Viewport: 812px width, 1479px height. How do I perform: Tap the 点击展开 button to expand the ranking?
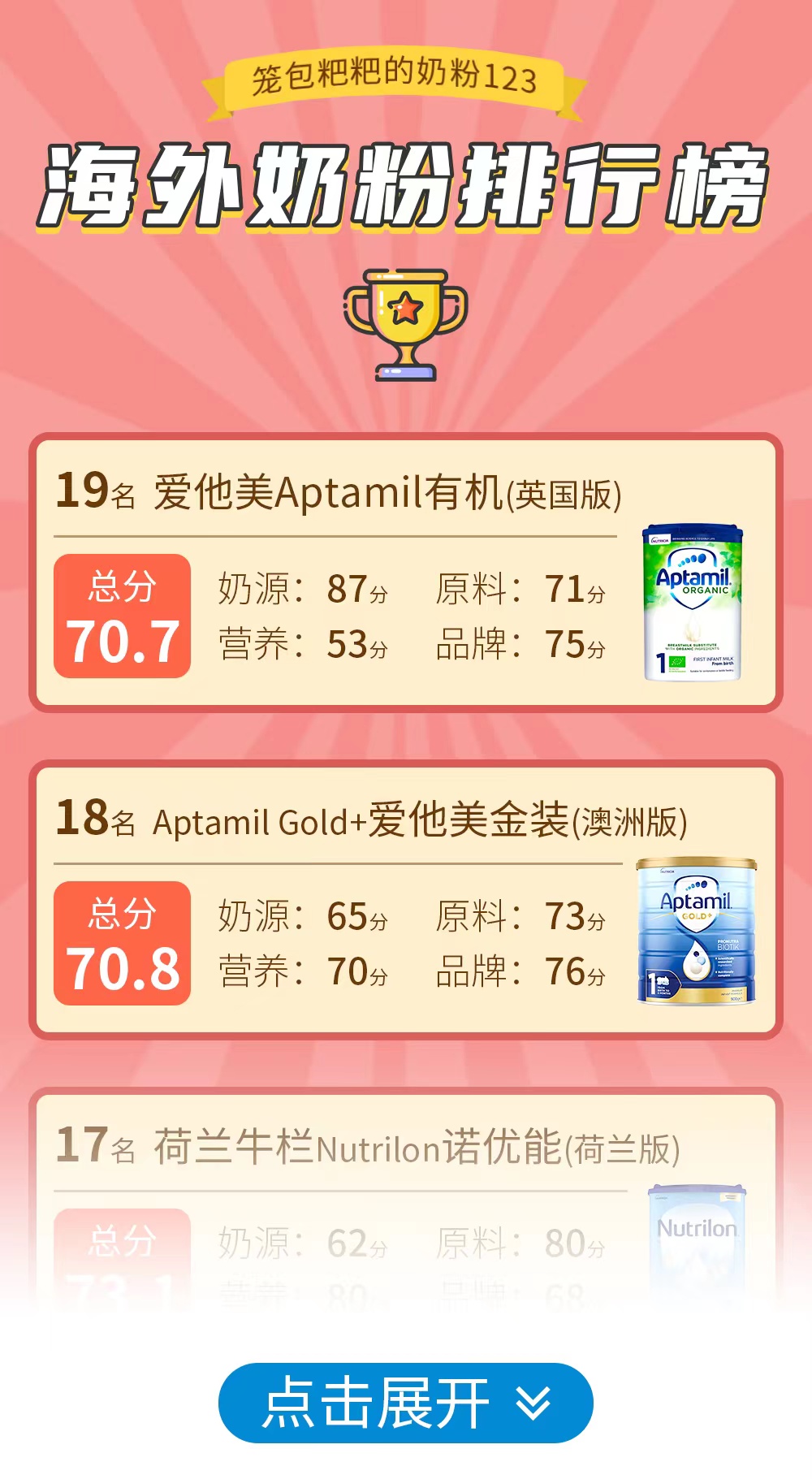[405, 1403]
